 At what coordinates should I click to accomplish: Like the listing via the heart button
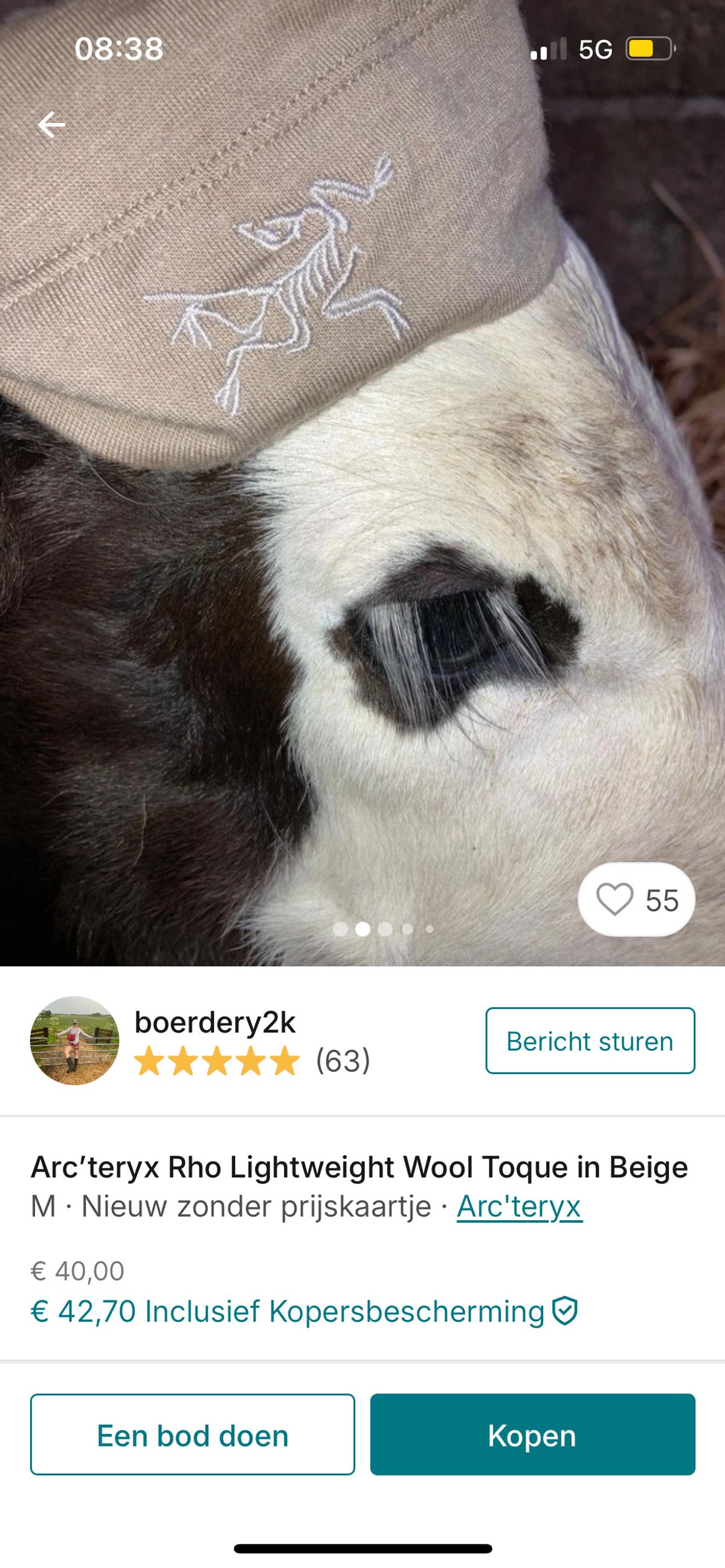[636, 900]
